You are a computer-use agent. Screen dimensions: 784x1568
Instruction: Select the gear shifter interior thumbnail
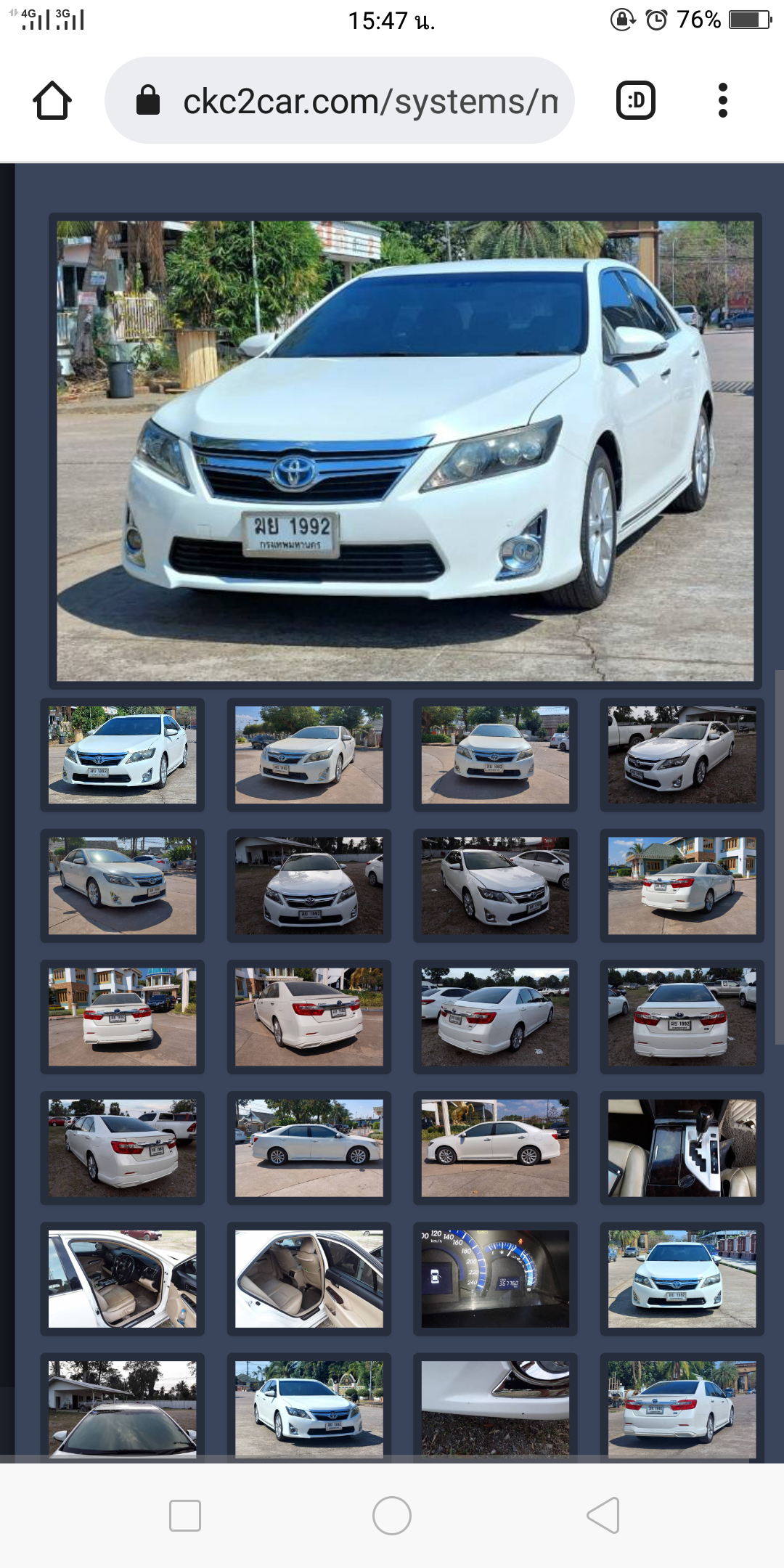click(682, 1148)
